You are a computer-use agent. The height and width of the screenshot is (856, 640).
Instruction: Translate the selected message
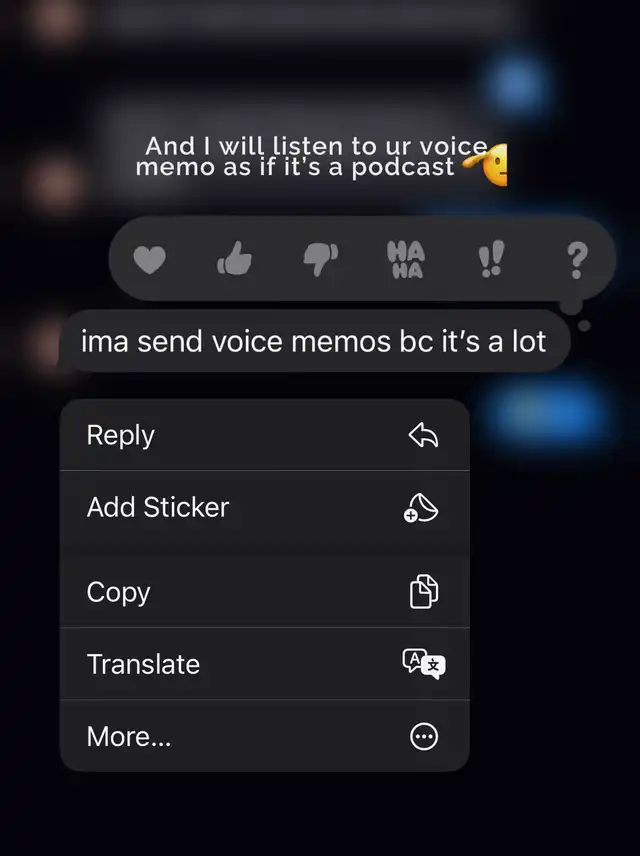[x=264, y=664]
